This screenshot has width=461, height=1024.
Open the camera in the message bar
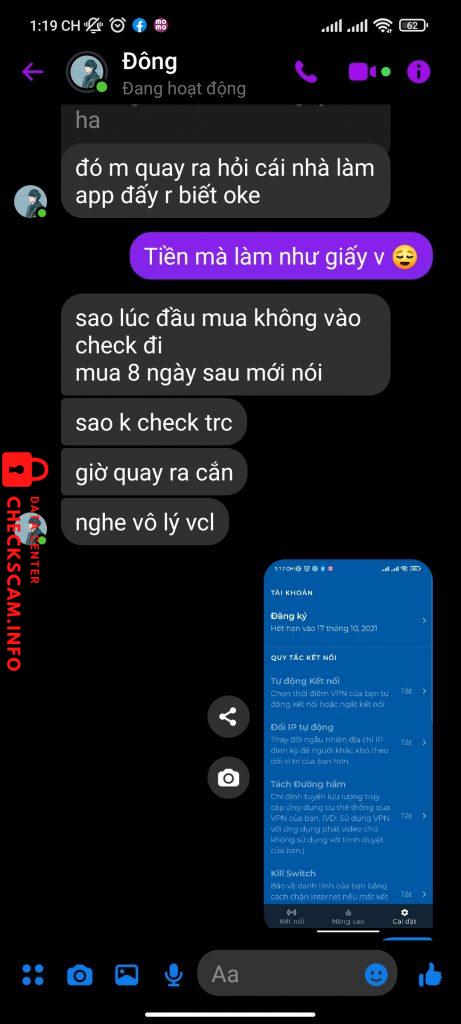[x=80, y=975]
